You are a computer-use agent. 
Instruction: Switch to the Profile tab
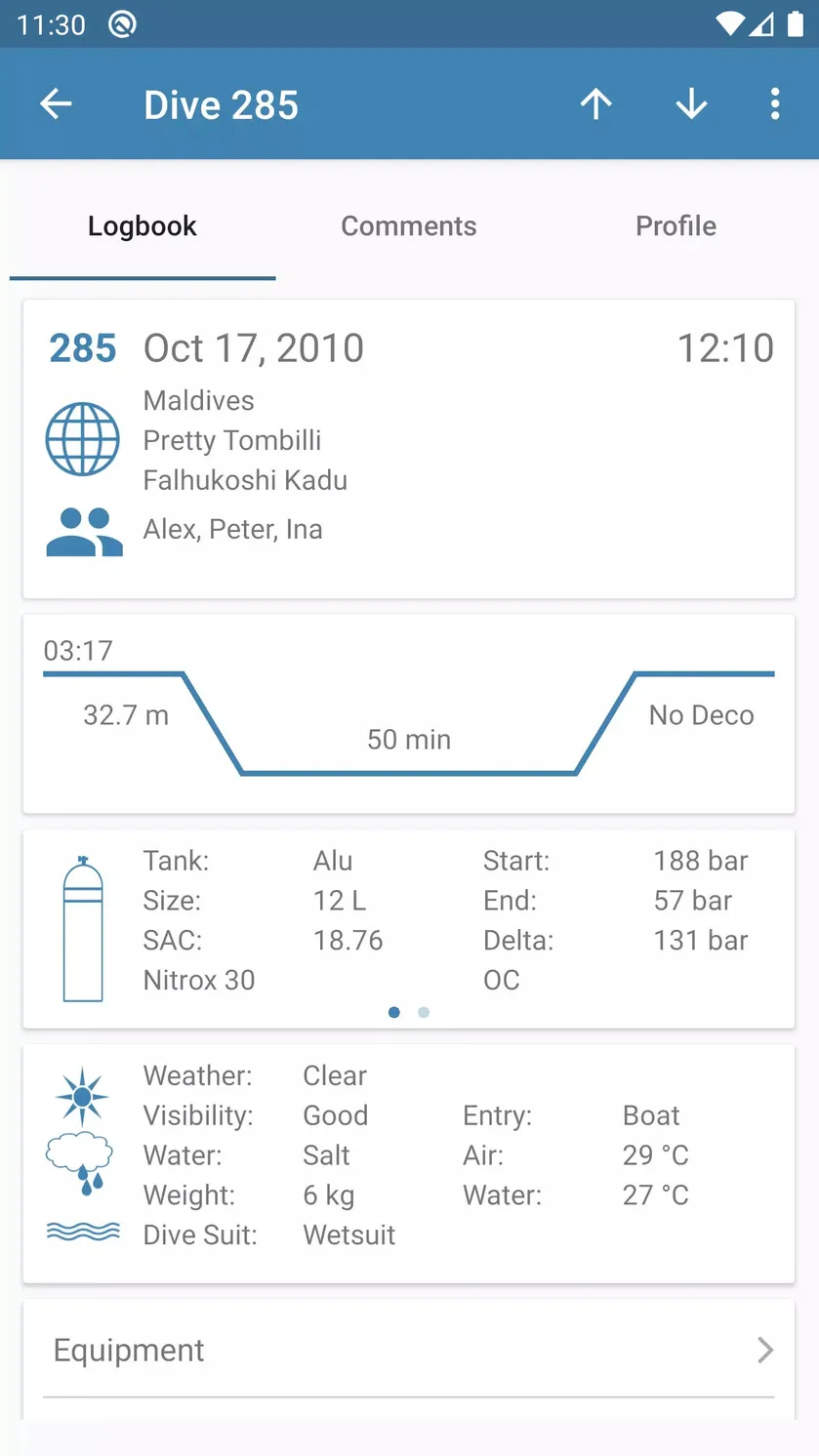[x=676, y=226]
